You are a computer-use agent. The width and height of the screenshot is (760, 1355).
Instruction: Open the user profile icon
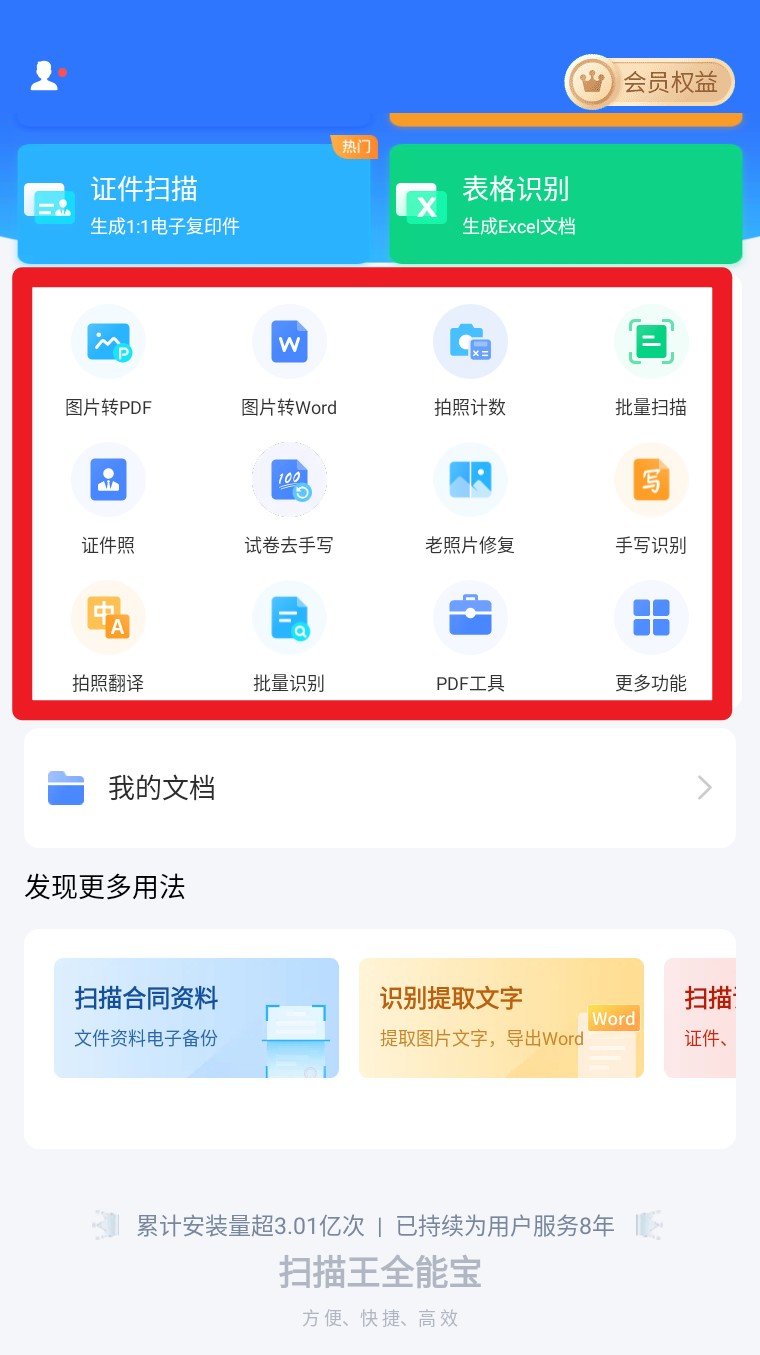coord(45,77)
